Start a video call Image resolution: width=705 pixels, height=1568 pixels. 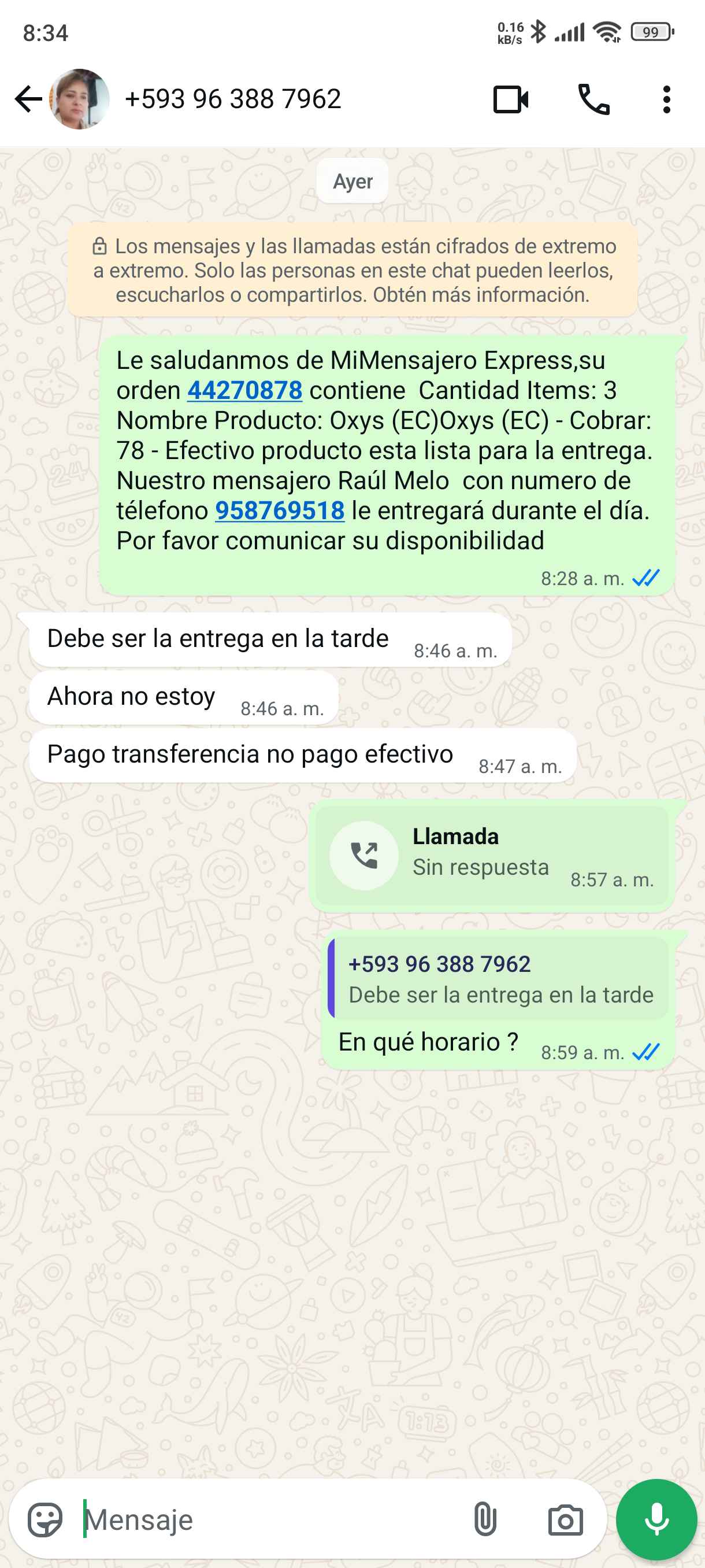[x=510, y=100]
